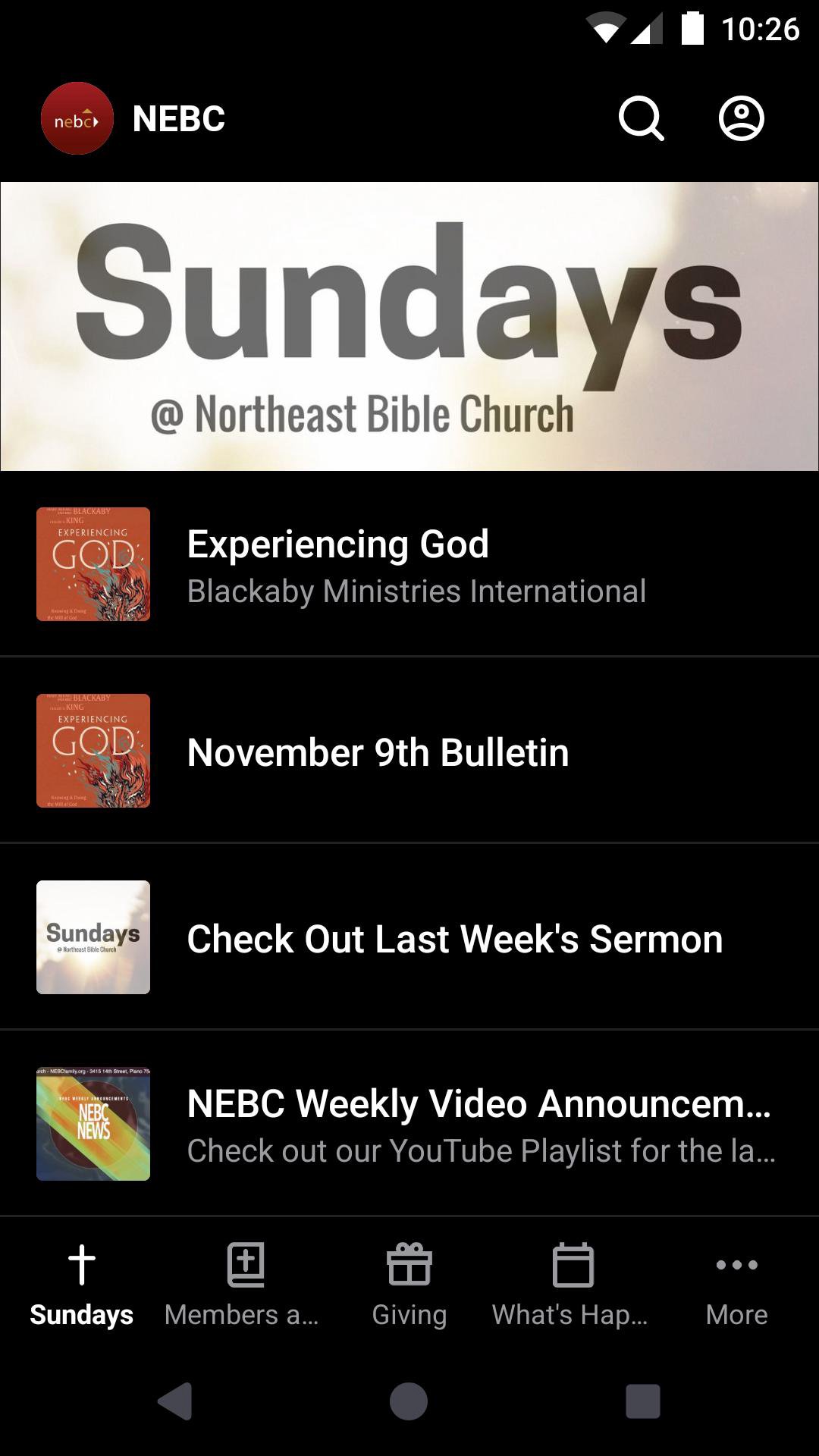Tap the system back button
The width and height of the screenshot is (819, 1456).
click(x=175, y=1401)
